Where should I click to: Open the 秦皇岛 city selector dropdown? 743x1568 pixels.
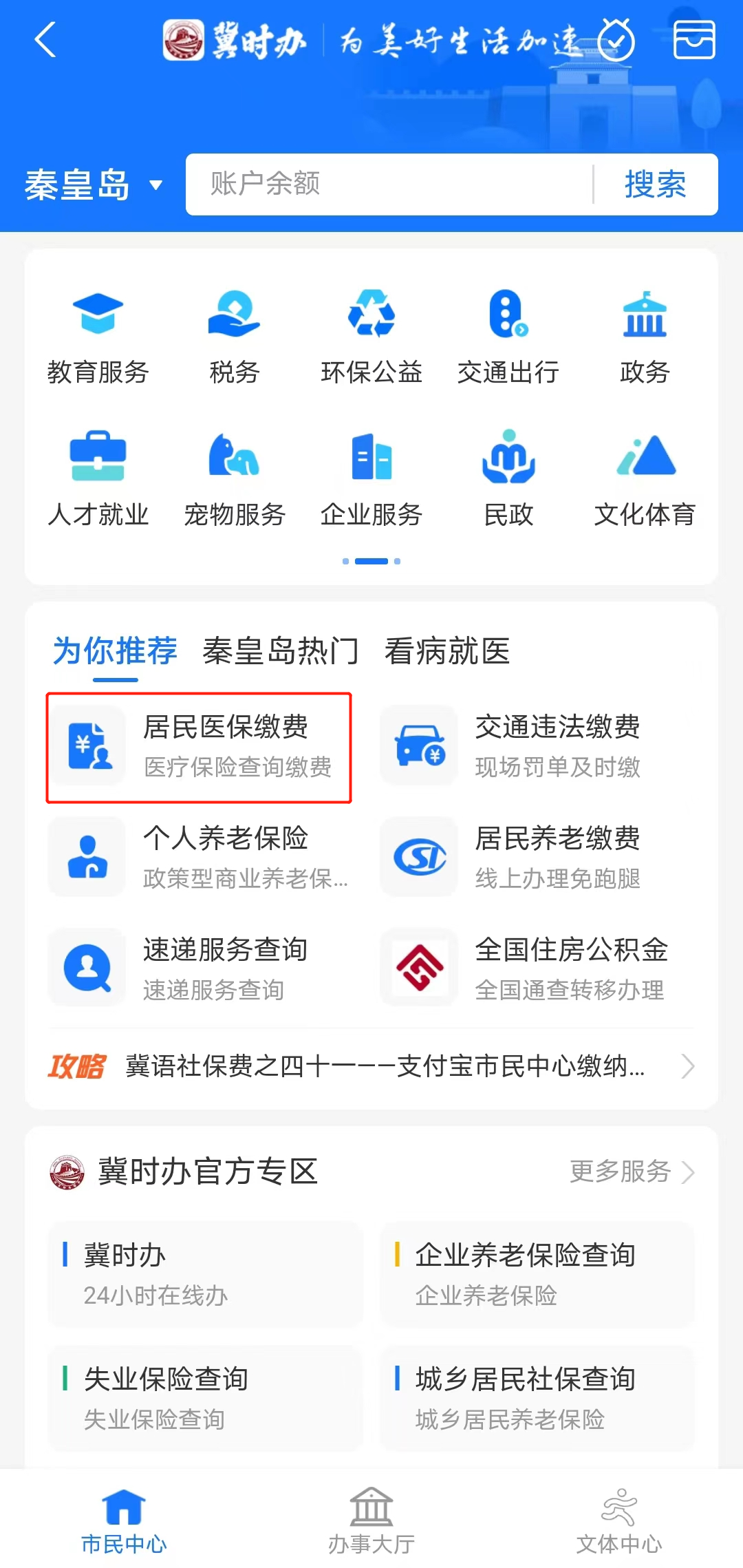click(x=94, y=184)
